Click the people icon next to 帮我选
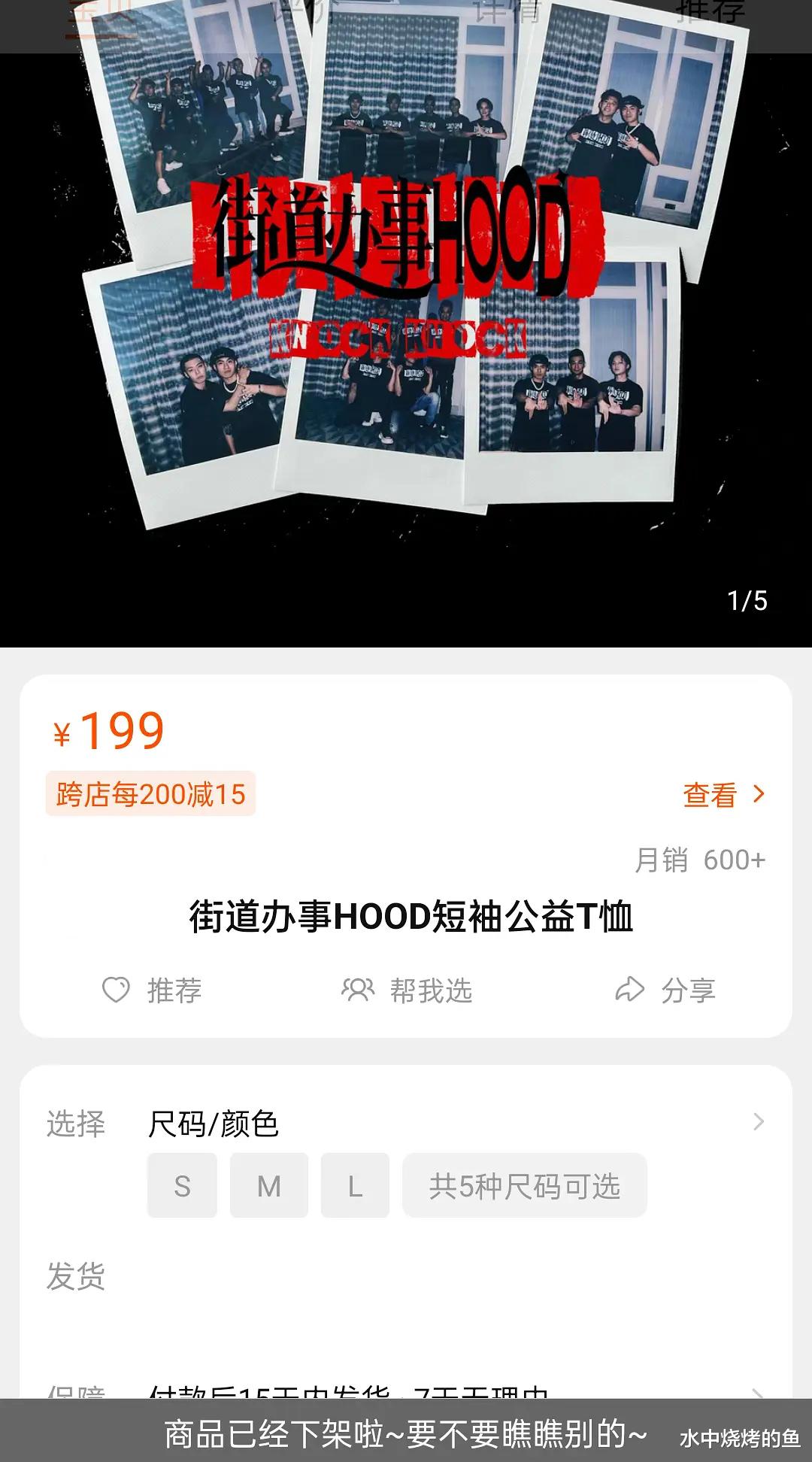 point(359,990)
